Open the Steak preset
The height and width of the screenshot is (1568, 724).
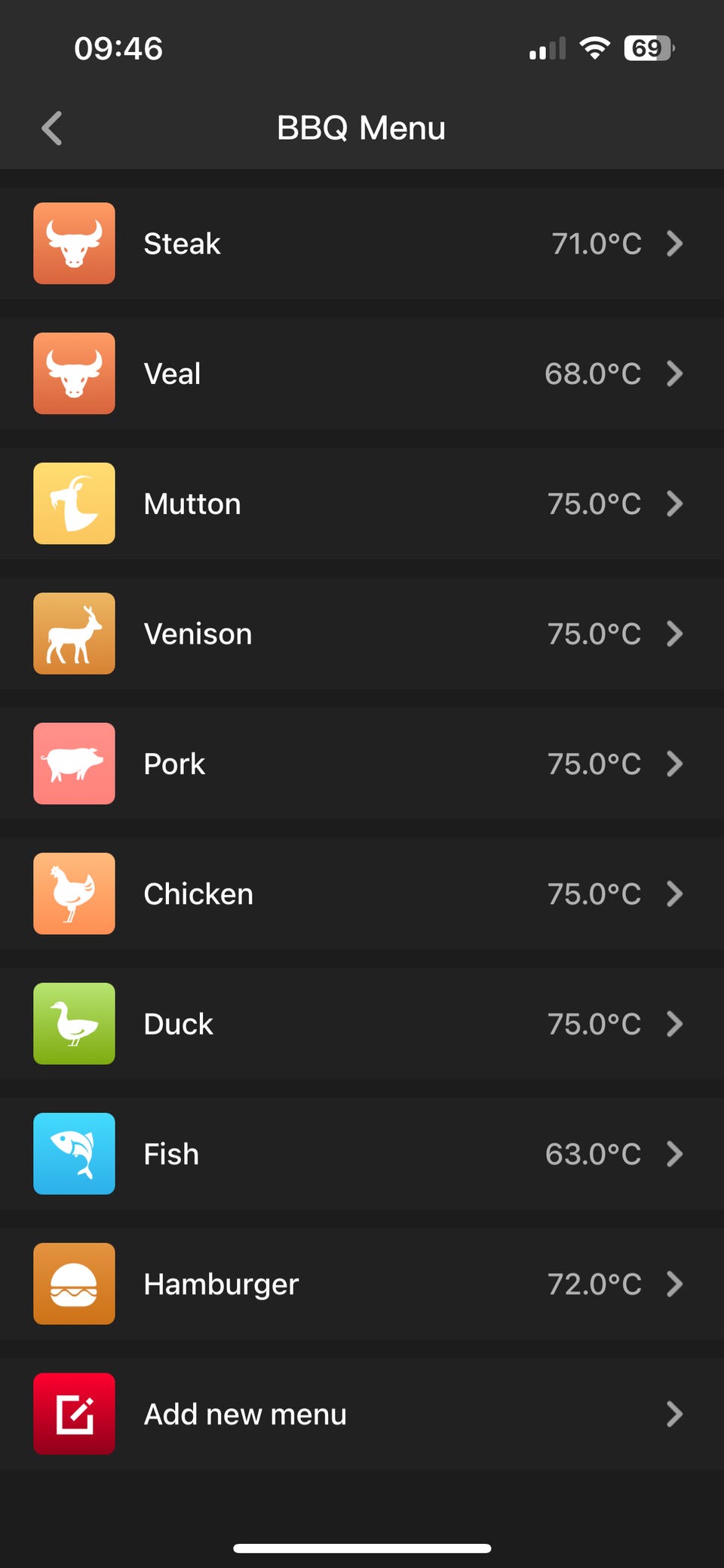pyautogui.click(x=360, y=244)
